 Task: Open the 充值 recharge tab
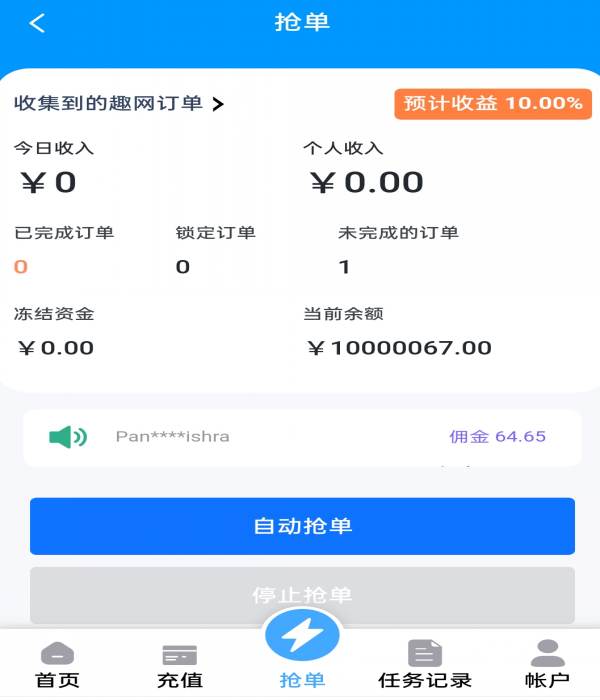click(x=180, y=665)
